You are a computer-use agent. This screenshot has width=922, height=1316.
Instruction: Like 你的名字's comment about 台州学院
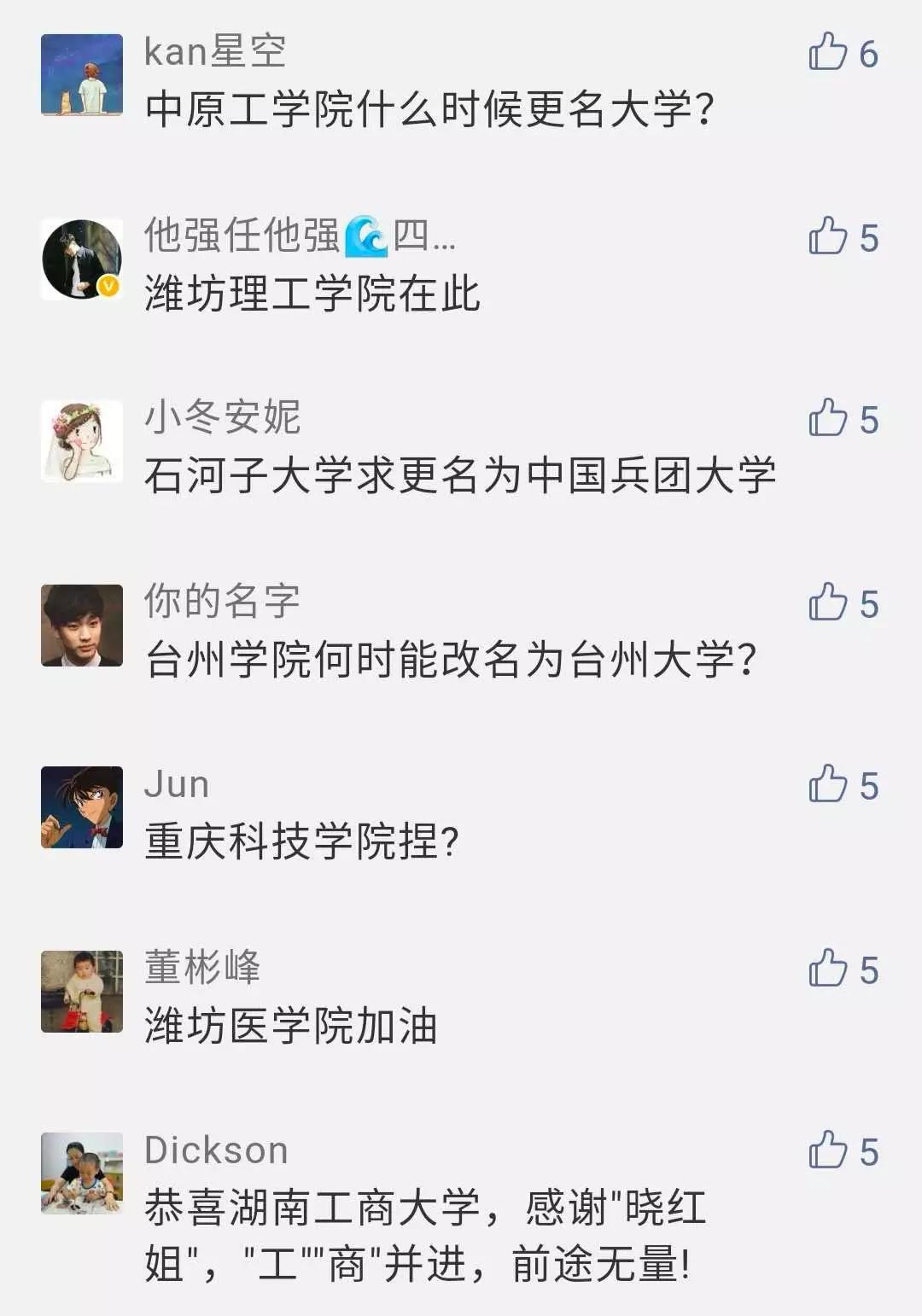pos(827,603)
